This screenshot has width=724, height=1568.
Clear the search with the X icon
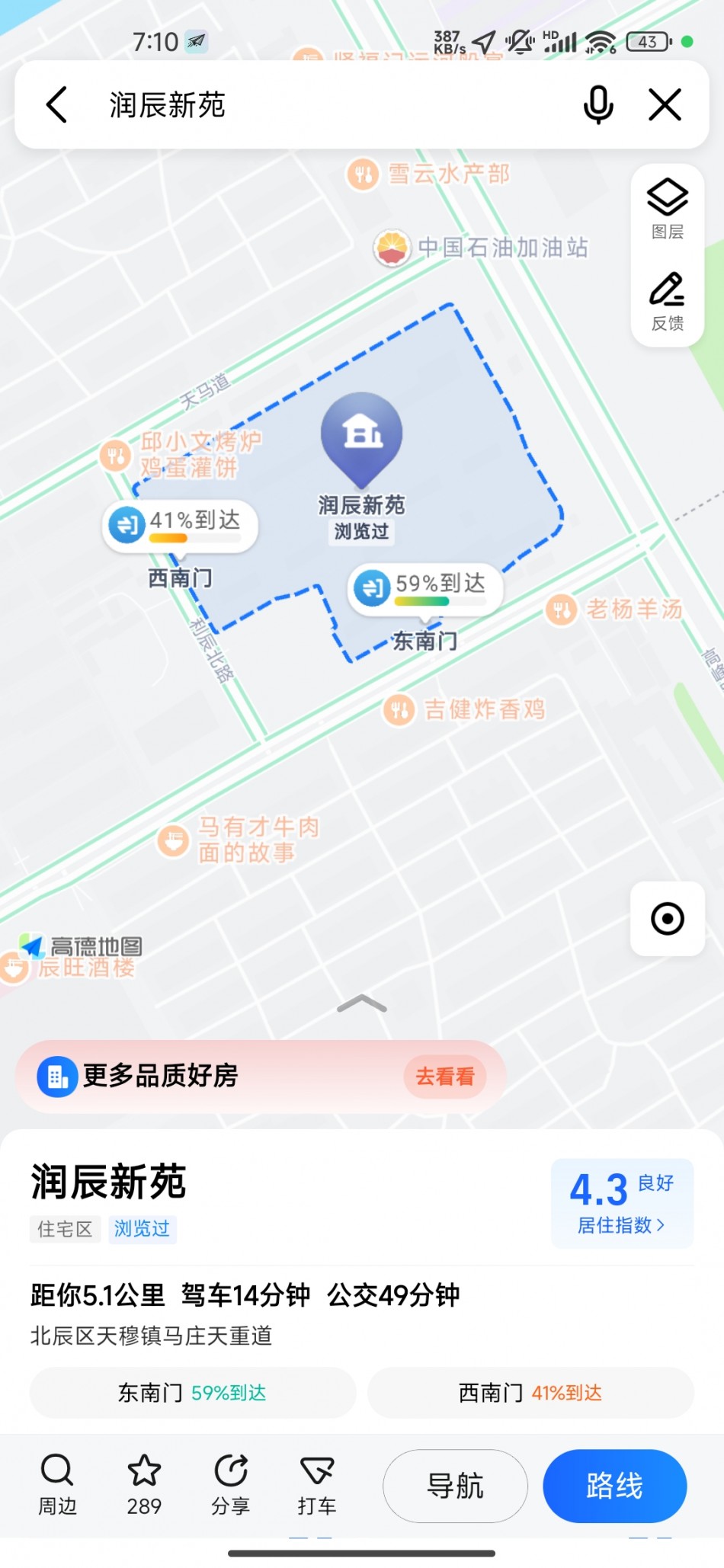(665, 104)
